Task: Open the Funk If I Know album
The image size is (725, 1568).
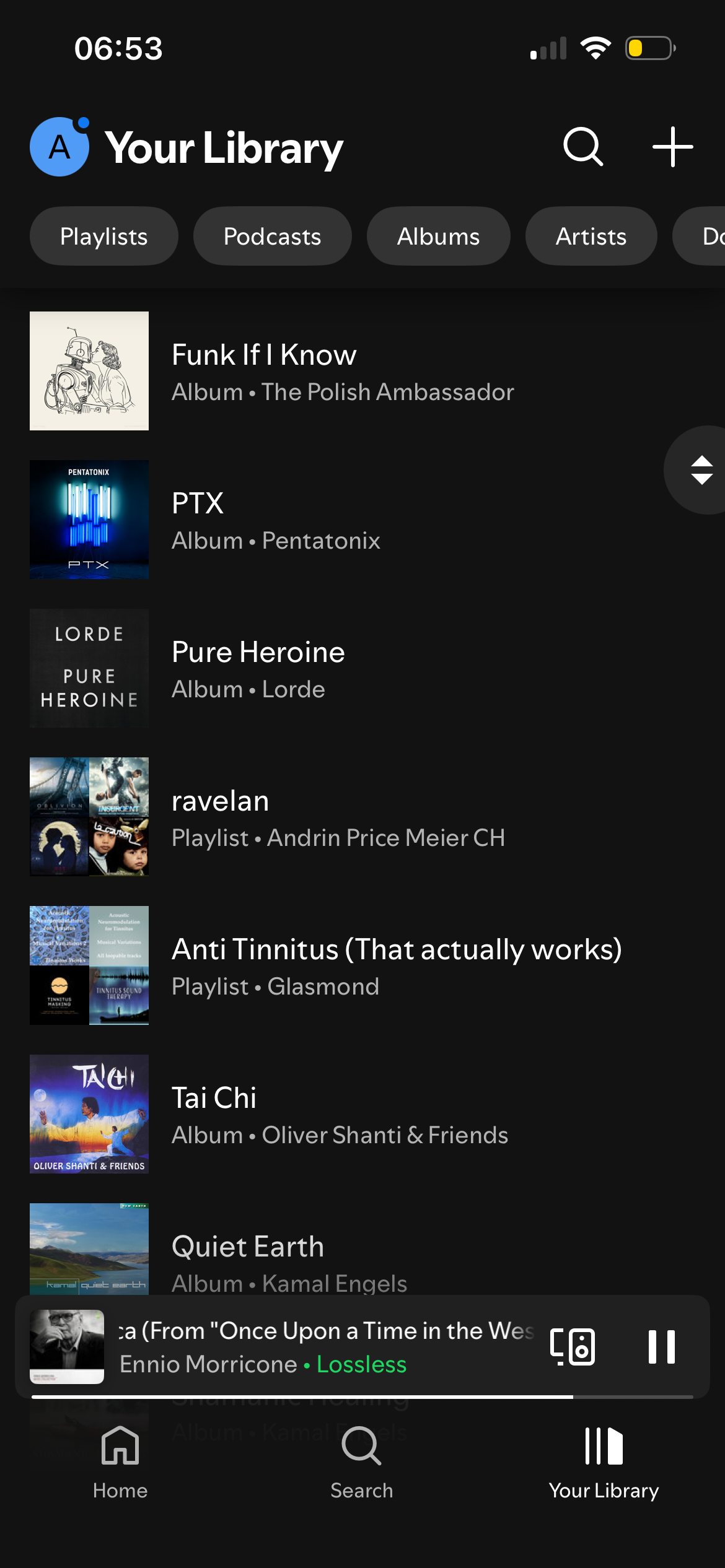Action: [342, 372]
